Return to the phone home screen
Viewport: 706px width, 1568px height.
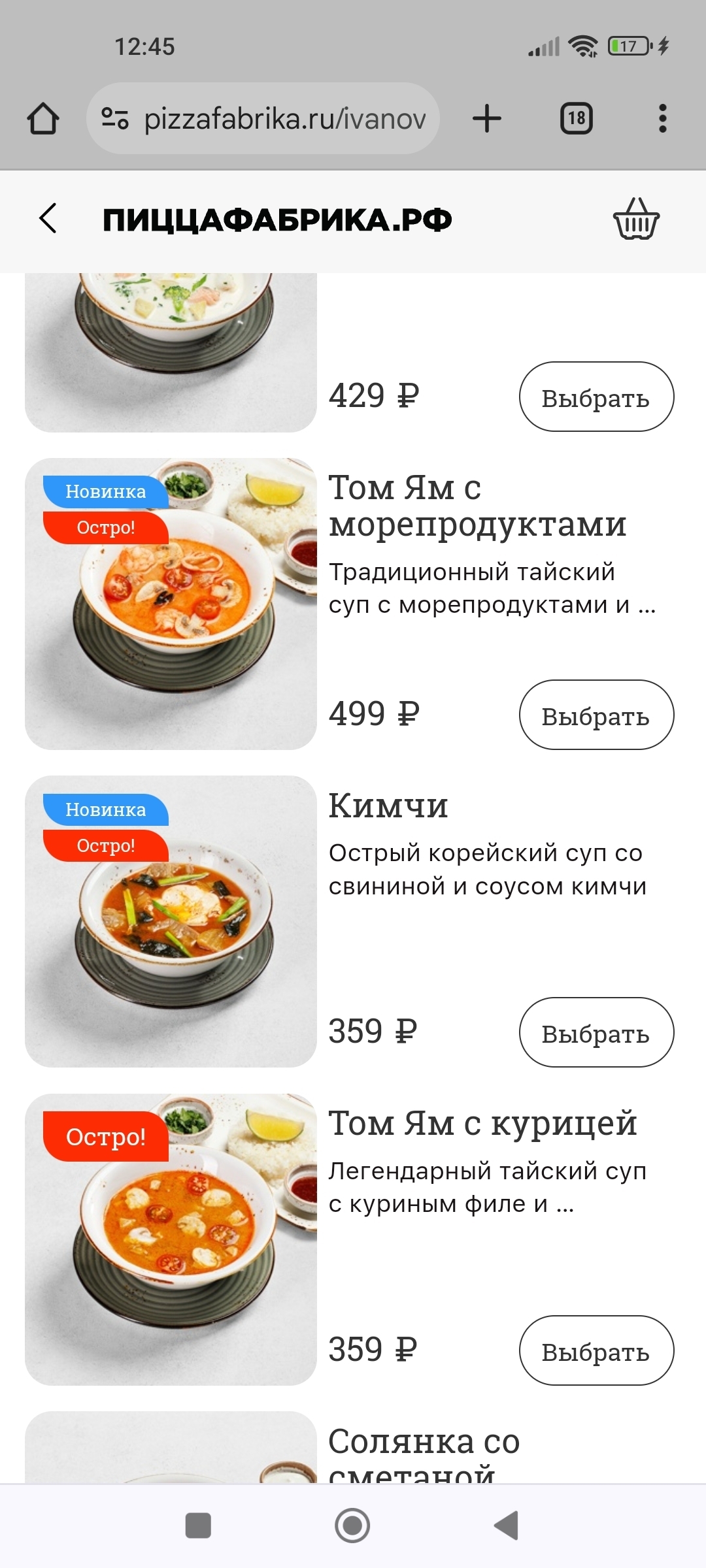point(352,1526)
